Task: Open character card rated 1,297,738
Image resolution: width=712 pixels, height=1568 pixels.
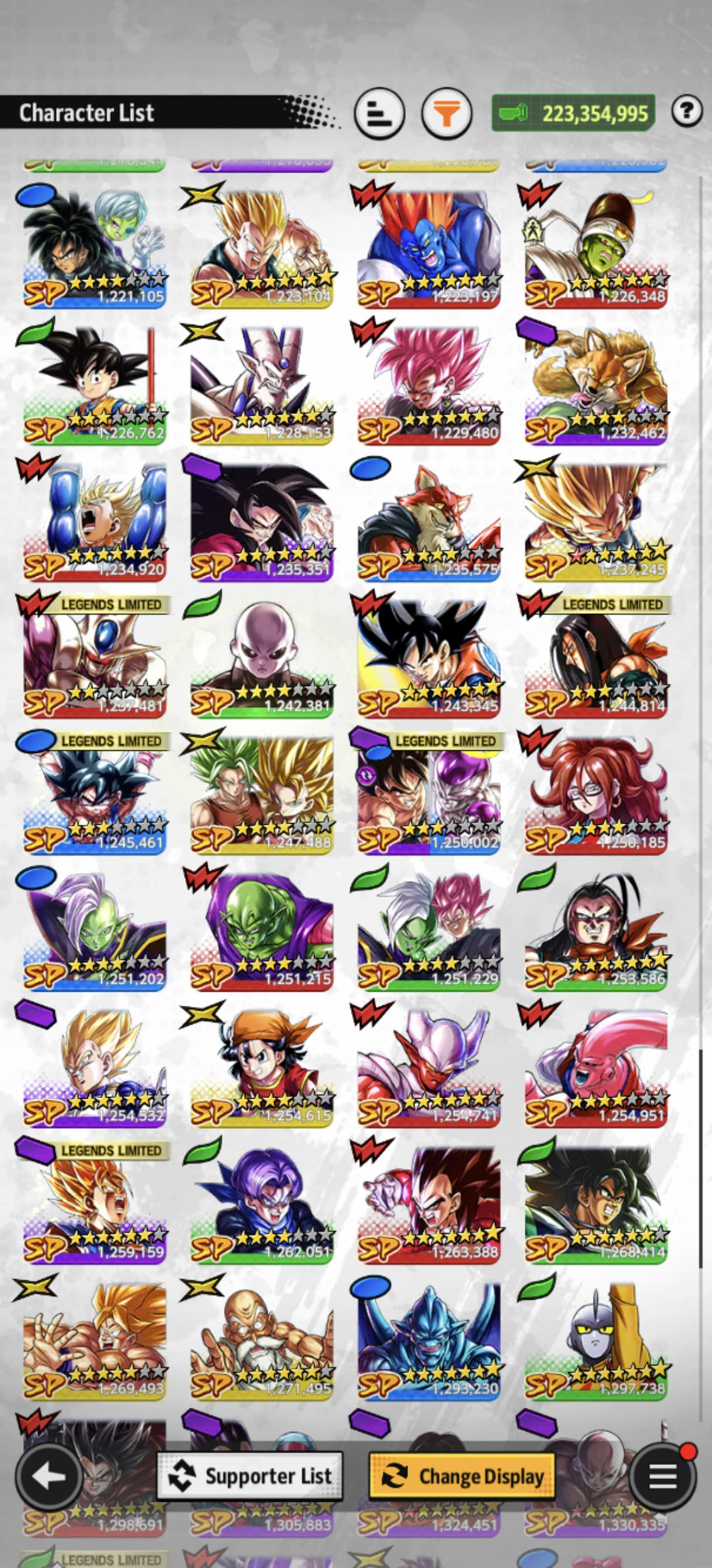Action: (595, 1337)
